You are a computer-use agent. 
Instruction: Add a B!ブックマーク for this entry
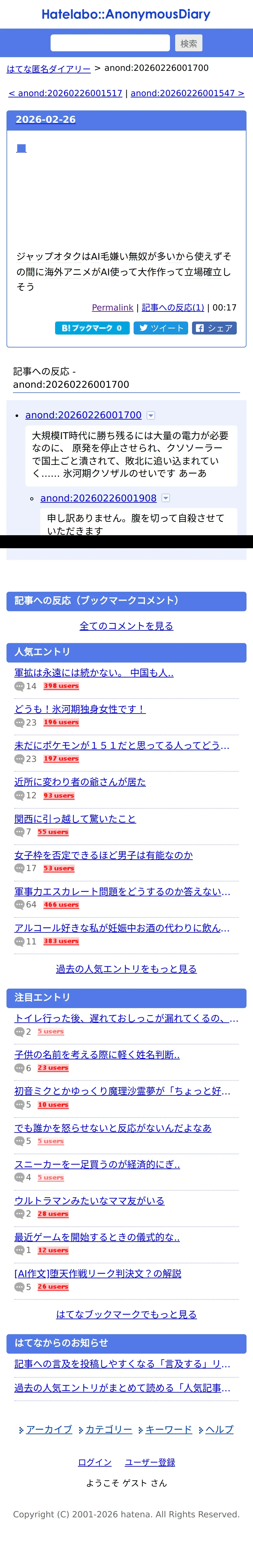(x=92, y=328)
